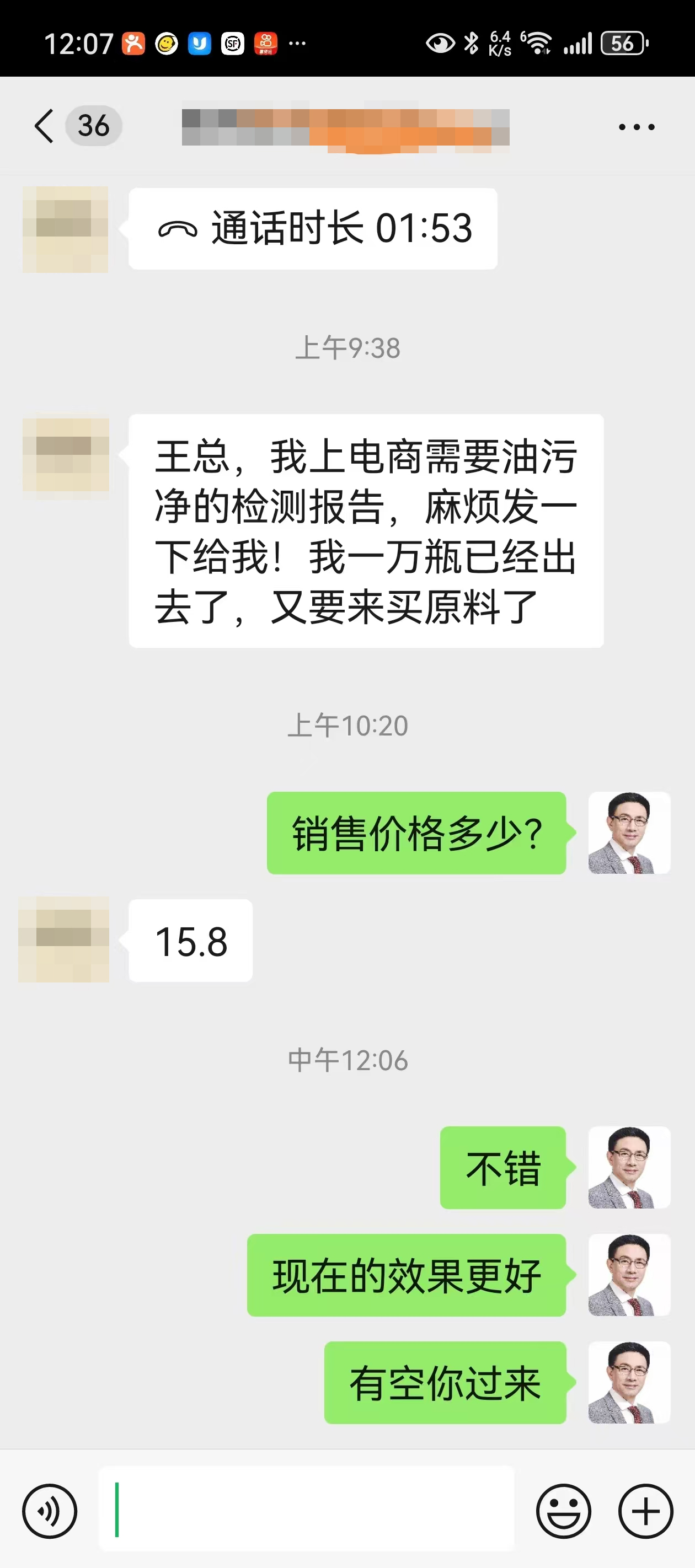Open contact avatar beside the 王总 message
This screenshot has width=695, height=1568.
pos(66,455)
